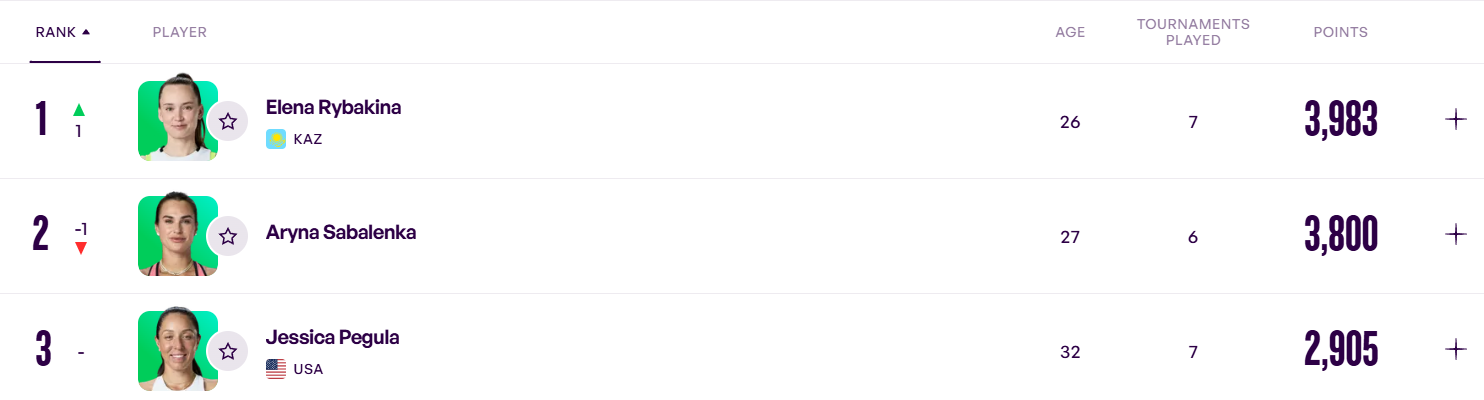Viewport: 1484px width, 400px height.
Task: Favorite Aryna Sabalenka with the star
Action: pos(228,236)
